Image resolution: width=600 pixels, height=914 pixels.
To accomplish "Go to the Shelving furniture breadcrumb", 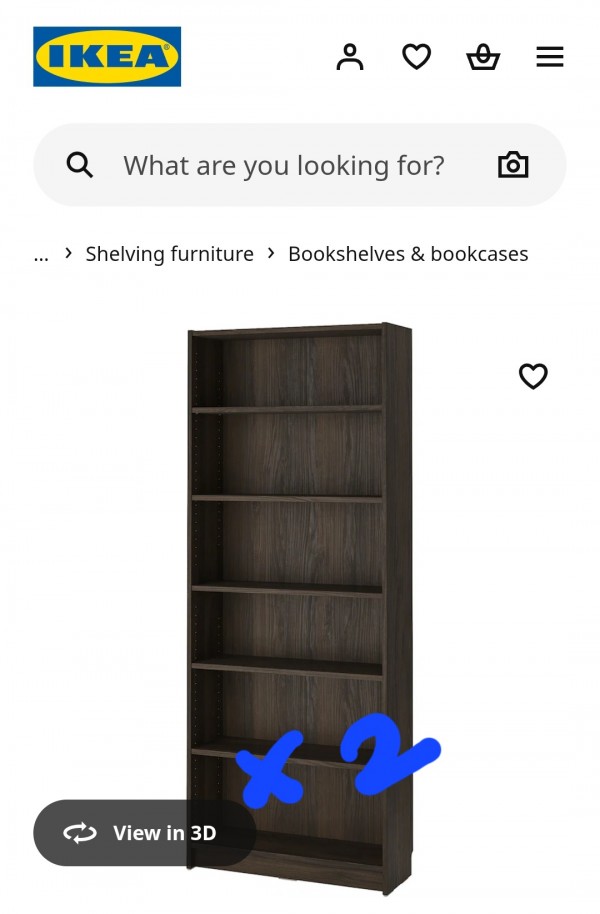I will click(170, 254).
